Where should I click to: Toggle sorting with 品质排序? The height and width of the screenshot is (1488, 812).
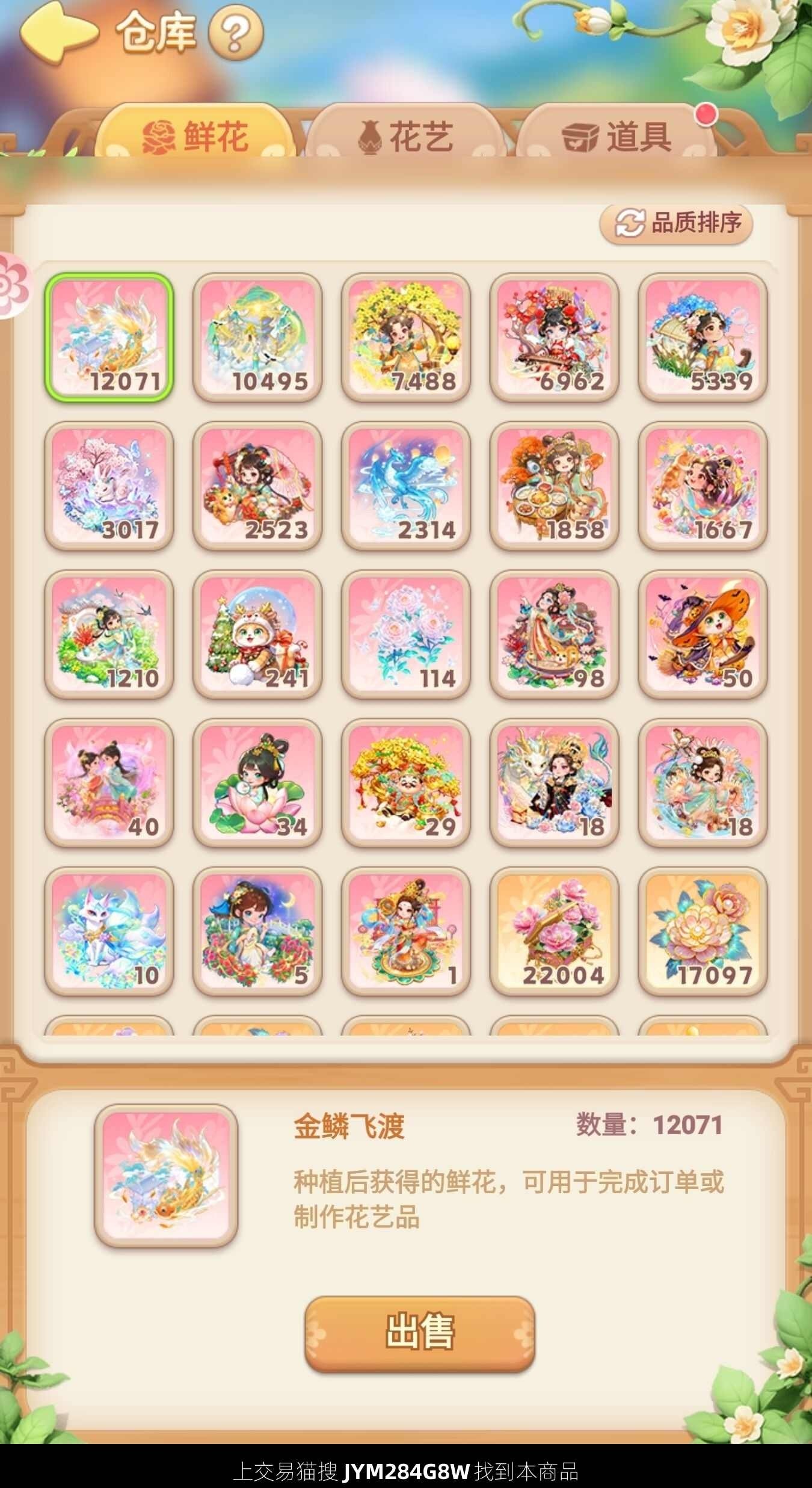coord(677,223)
